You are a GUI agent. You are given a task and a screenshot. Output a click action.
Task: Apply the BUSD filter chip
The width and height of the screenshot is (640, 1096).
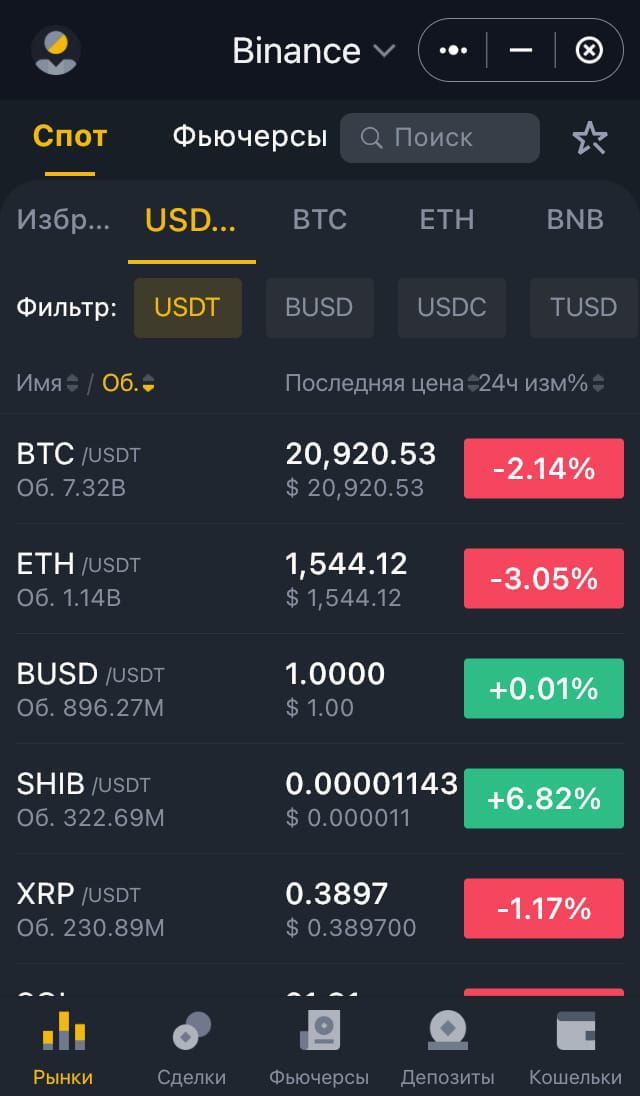click(x=319, y=308)
